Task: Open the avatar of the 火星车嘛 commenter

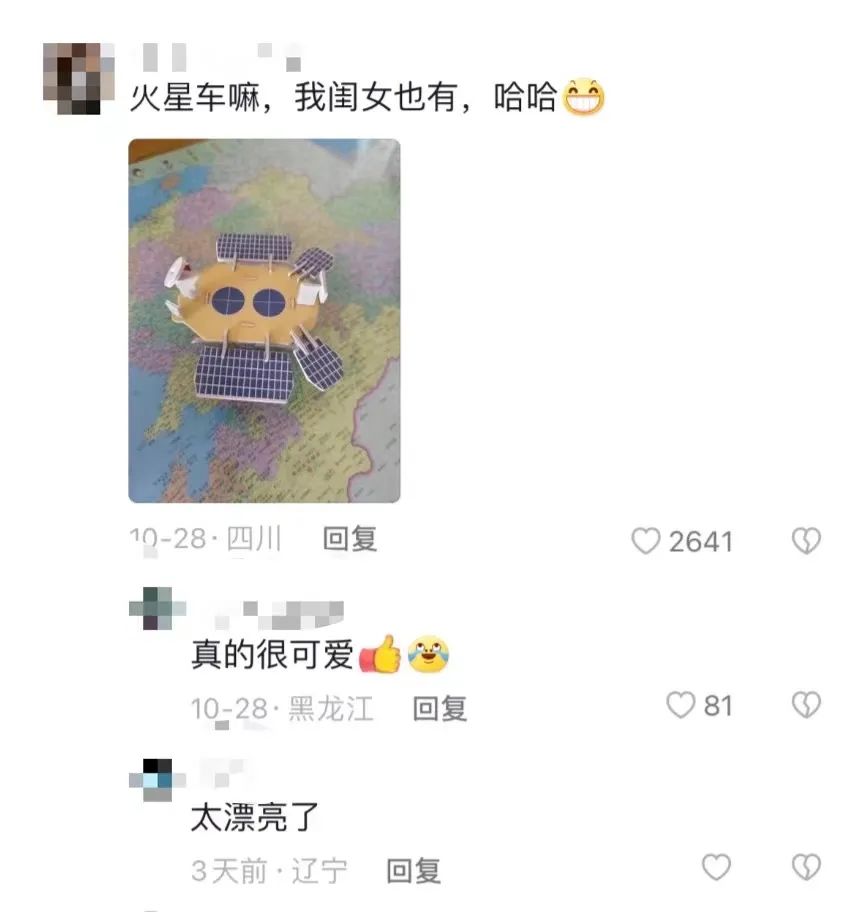Action: pos(78,78)
